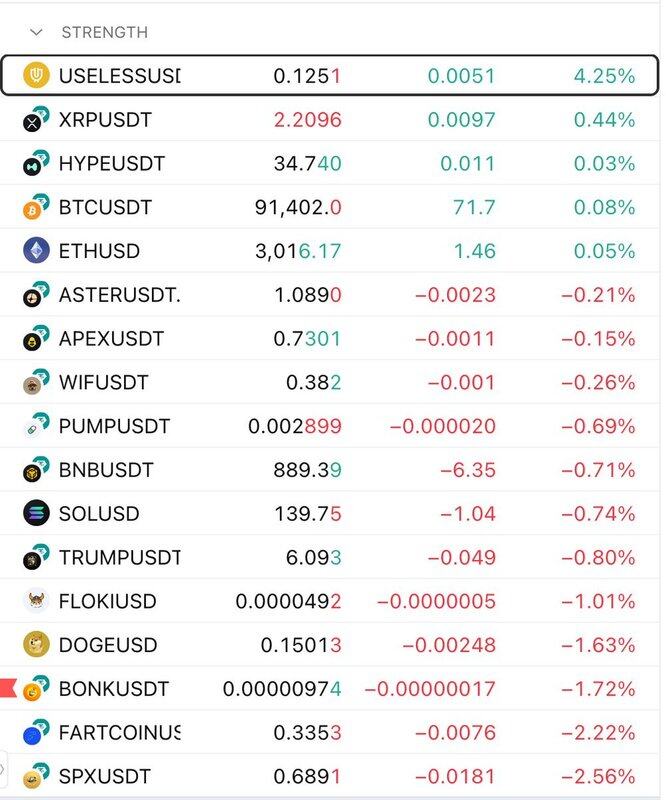The image size is (666, 800).
Task: Open the flagged BONKUSDT row
Action: [114, 689]
